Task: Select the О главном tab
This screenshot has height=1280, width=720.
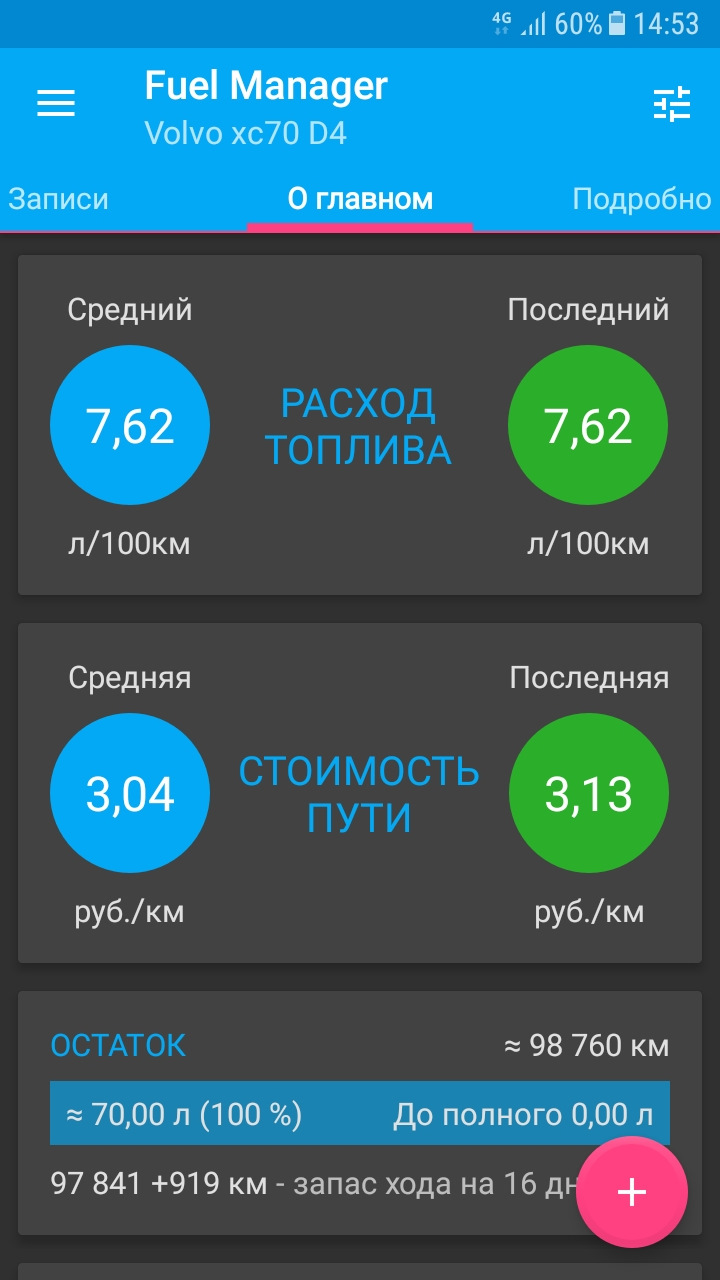Action: (x=360, y=198)
